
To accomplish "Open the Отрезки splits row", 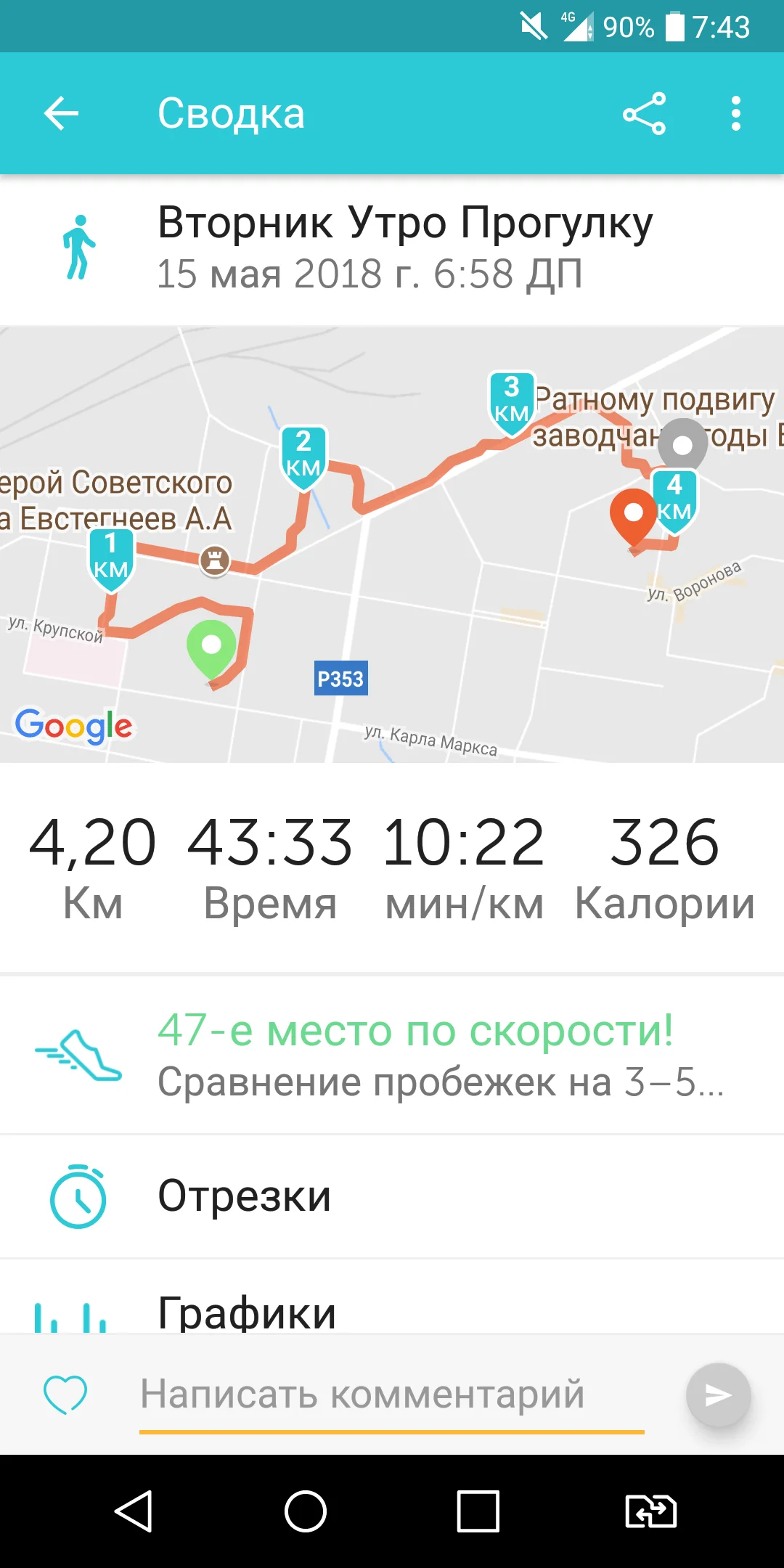I will tap(392, 1196).
